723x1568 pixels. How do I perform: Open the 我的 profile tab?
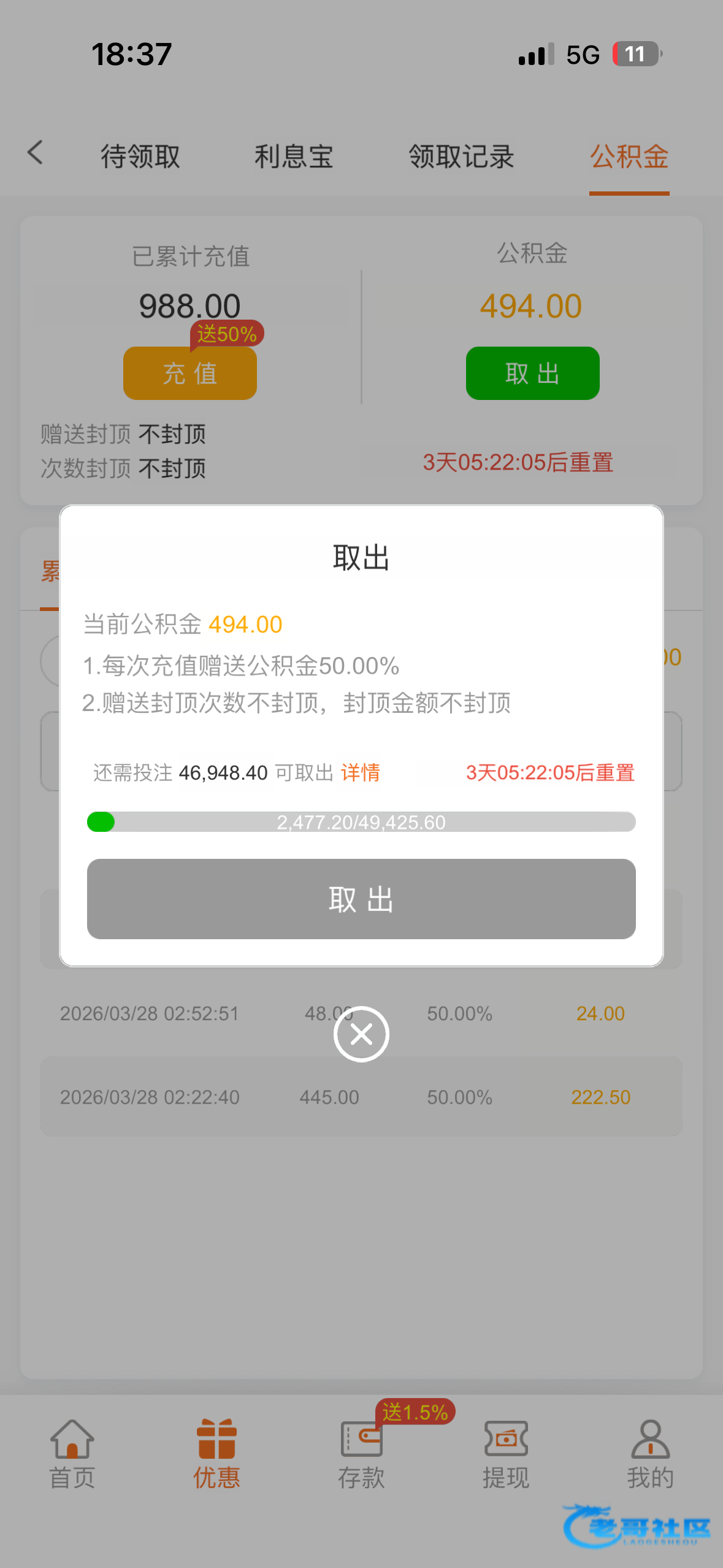[x=650, y=1454]
